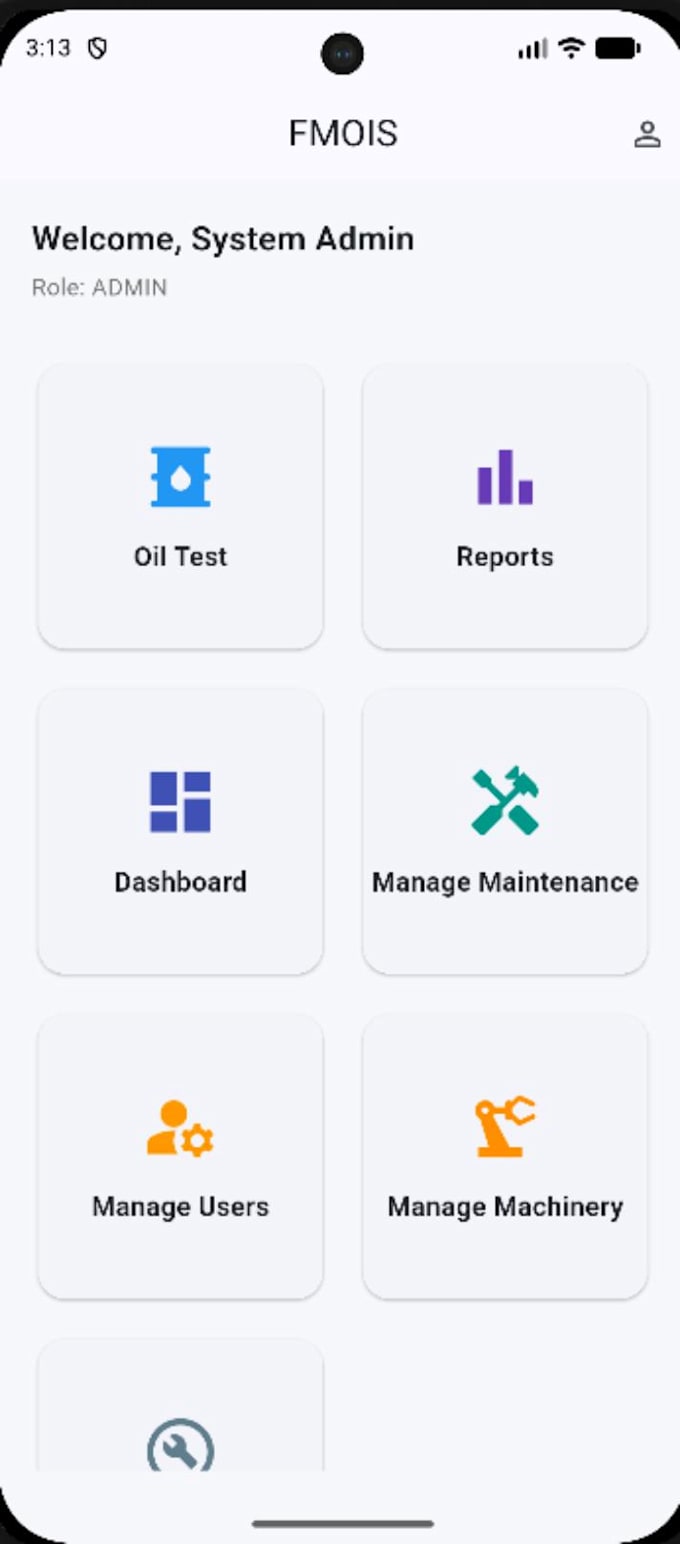This screenshot has width=680, height=1544.
Task: Go to the Dashboard card
Action: [x=180, y=831]
